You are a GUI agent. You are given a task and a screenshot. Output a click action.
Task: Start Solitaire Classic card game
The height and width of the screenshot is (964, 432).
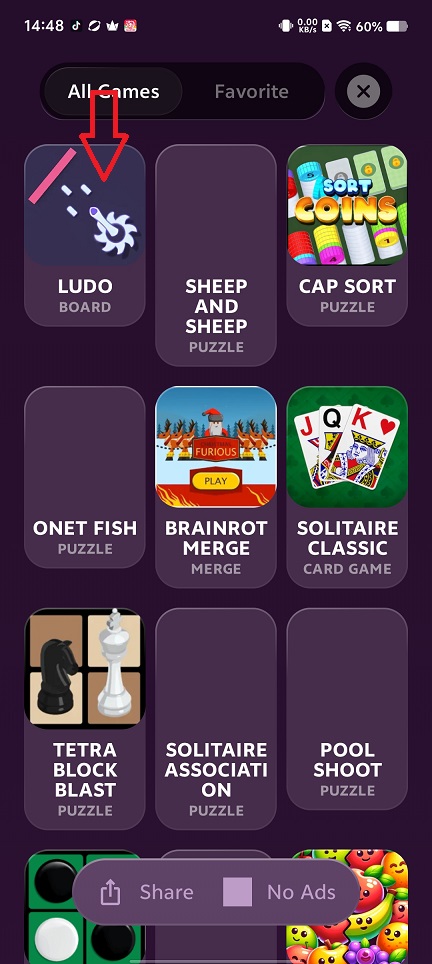coord(347,486)
